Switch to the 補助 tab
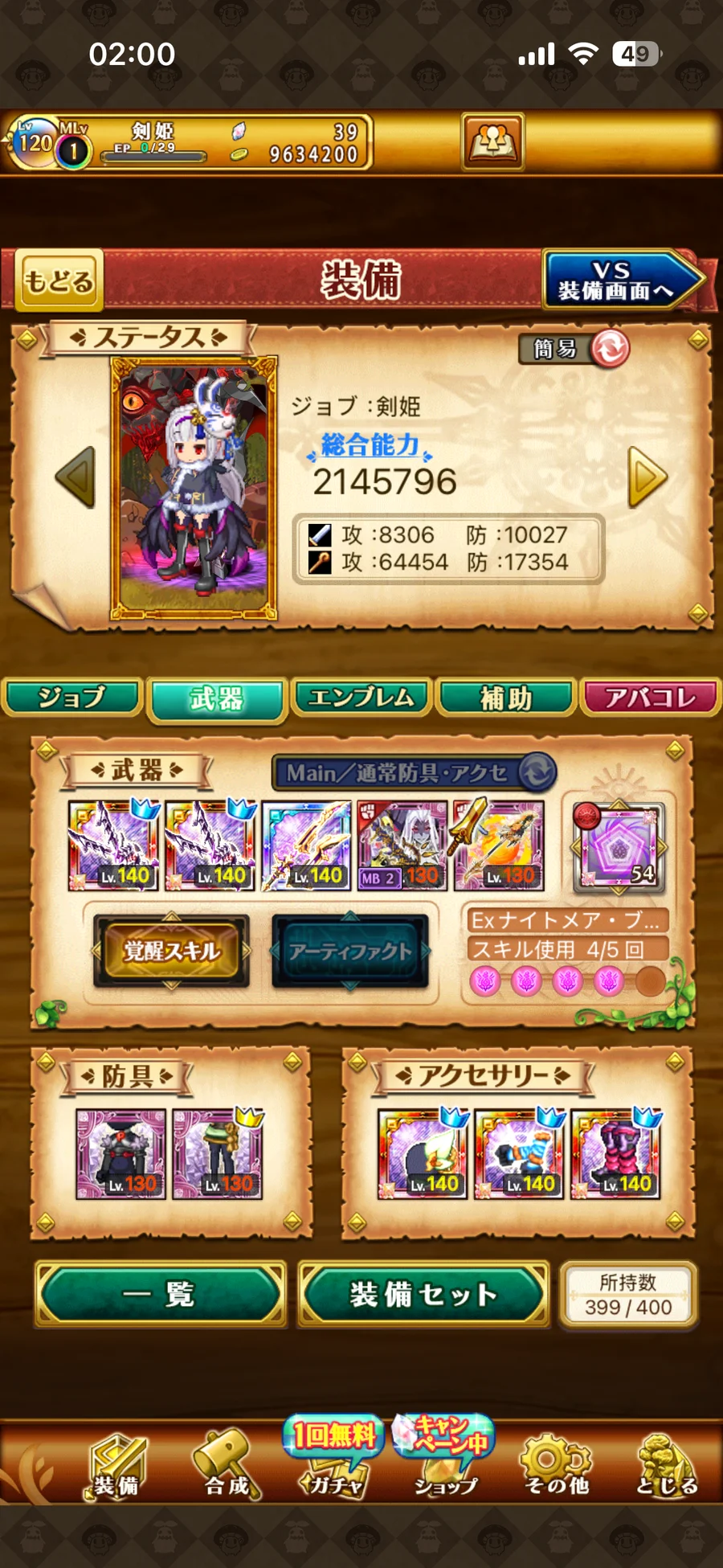 [506, 698]
